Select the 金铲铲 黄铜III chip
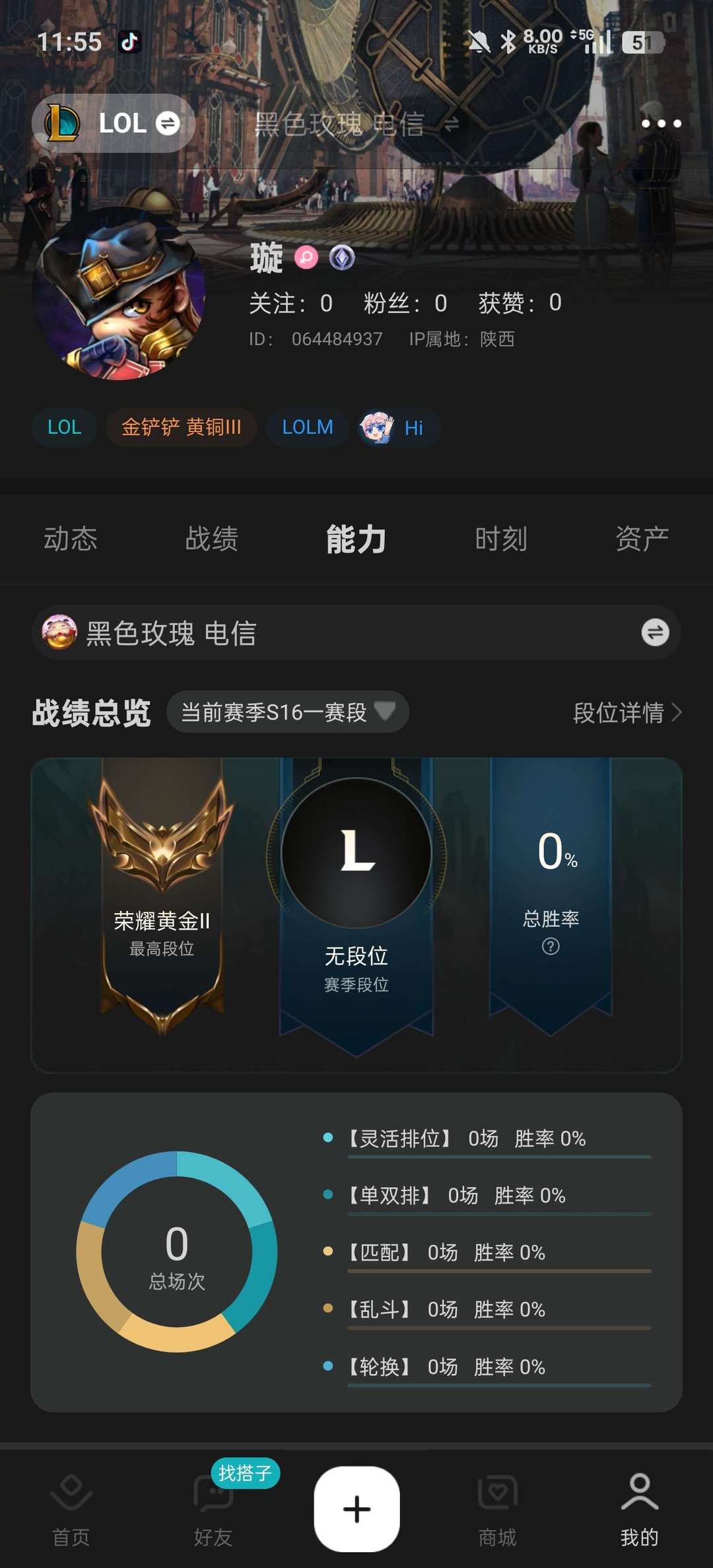 click(181, 427)
